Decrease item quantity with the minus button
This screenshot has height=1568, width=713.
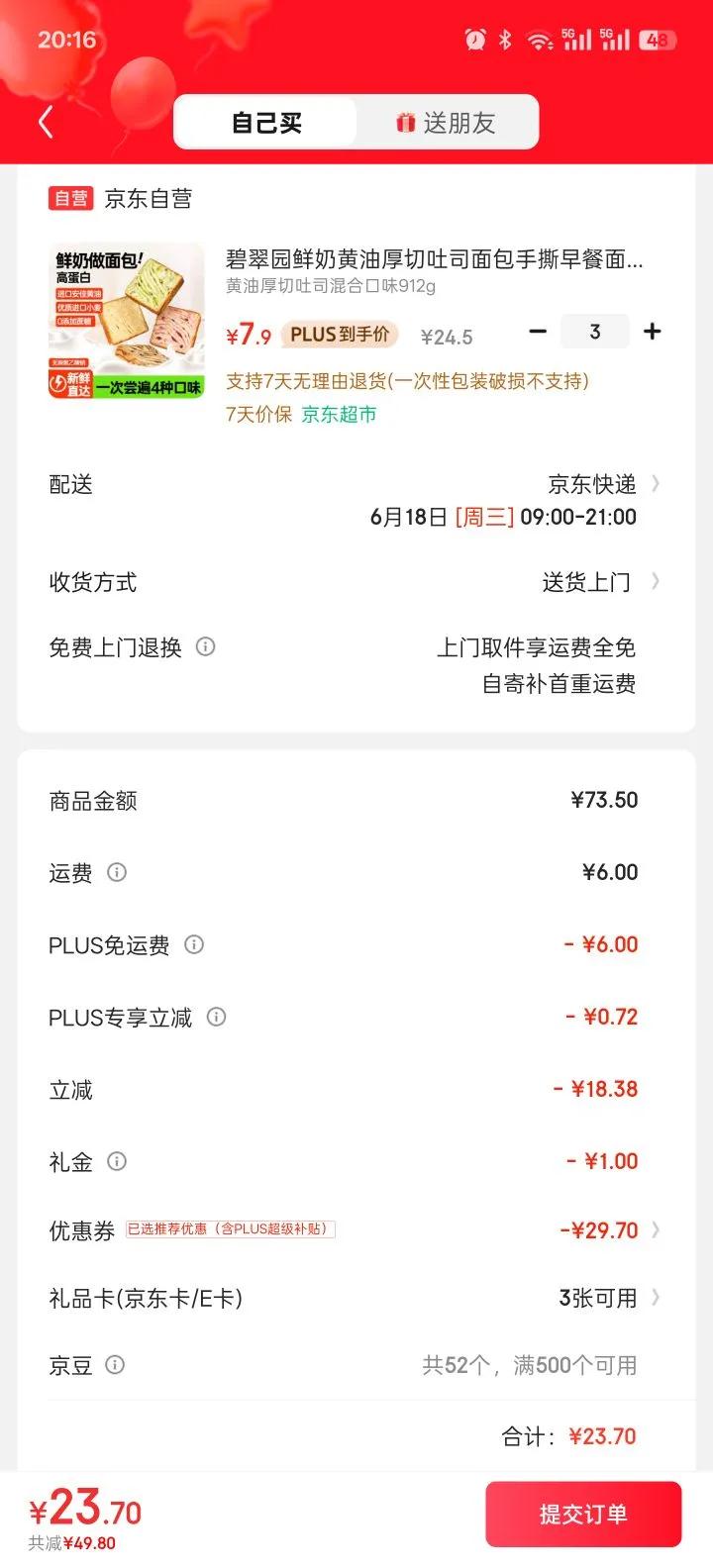pyautogui.click(x=538, y=332)
